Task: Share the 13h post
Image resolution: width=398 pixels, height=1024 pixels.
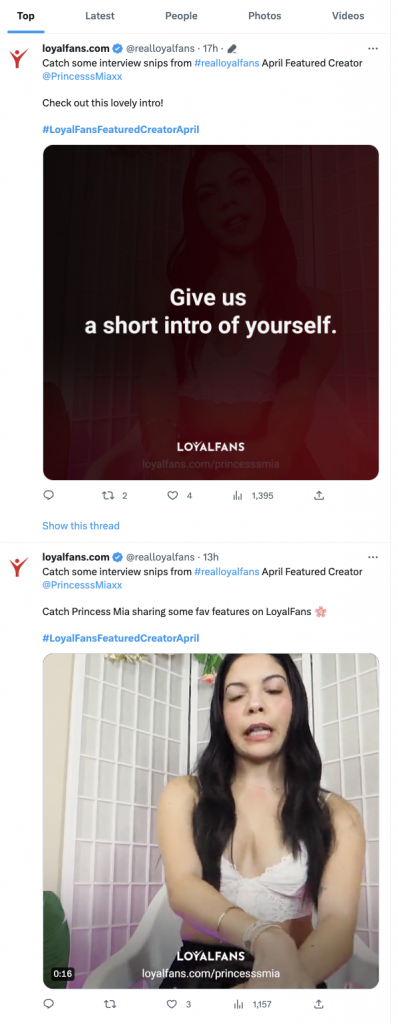Action: coord(319,1004)
